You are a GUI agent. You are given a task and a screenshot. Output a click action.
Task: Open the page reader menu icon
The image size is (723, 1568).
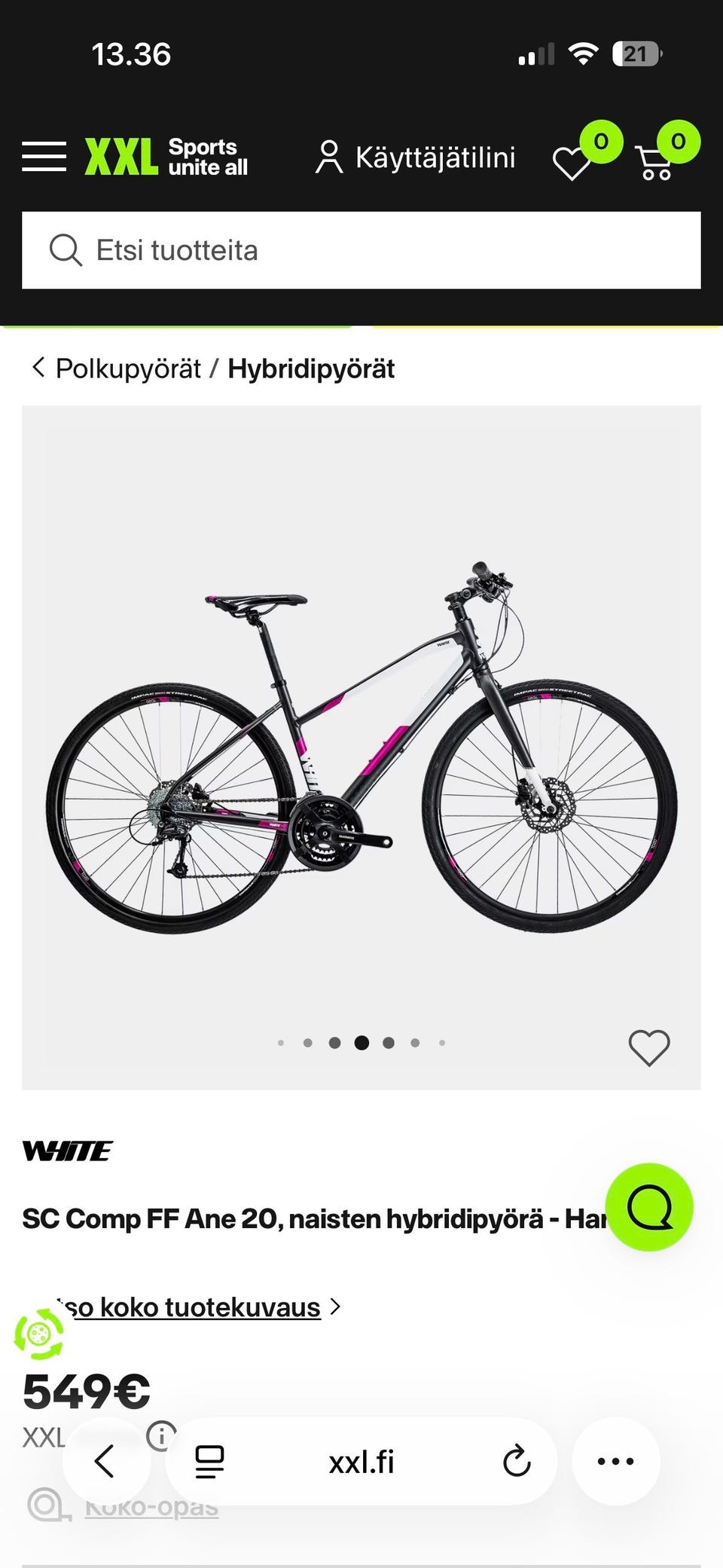pyautogui.click(x=209, y=1461)
